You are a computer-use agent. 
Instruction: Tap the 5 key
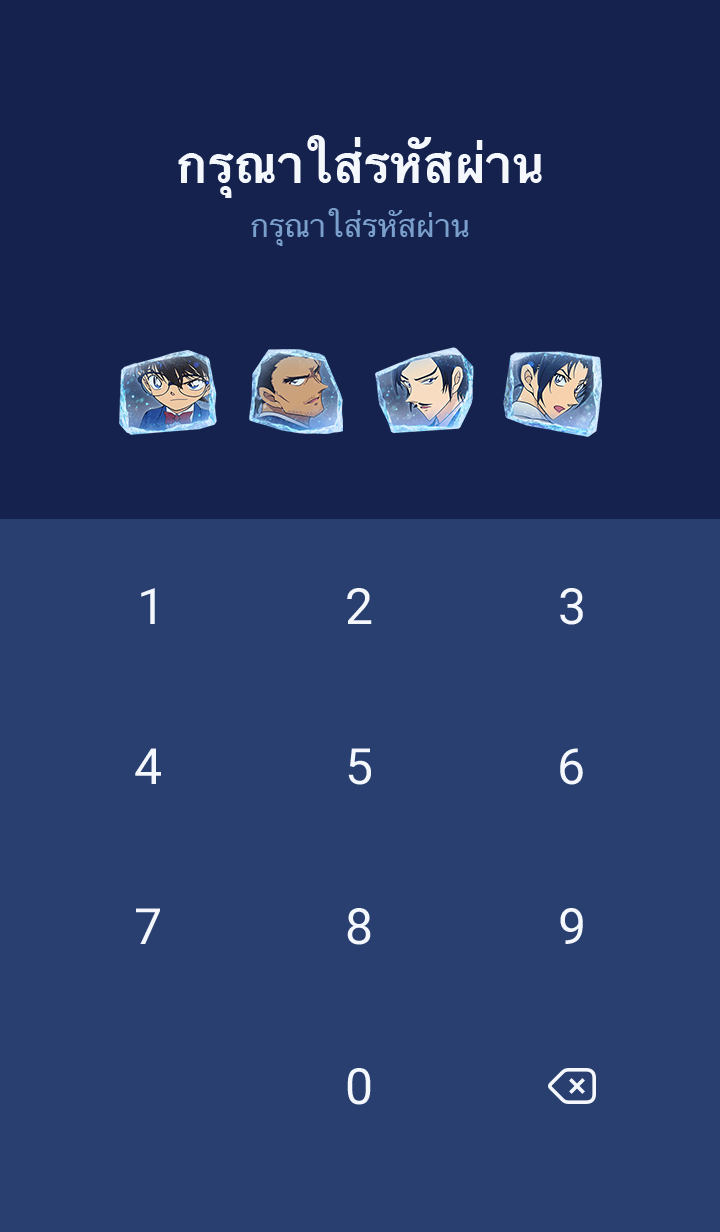[359, 767]
